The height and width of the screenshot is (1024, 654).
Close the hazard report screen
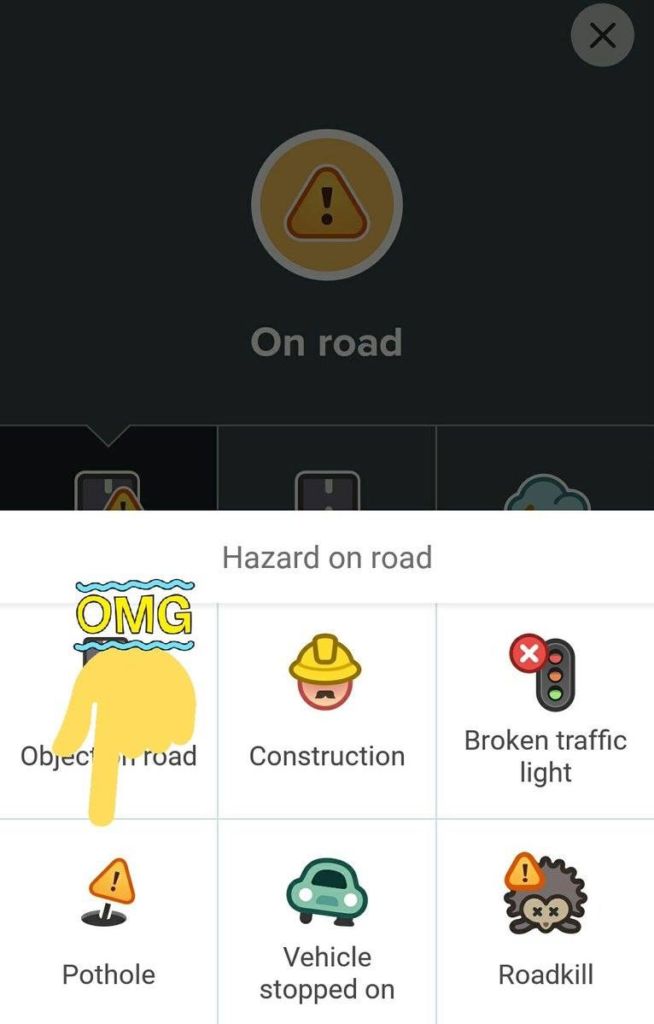click(x=602, y=37)
